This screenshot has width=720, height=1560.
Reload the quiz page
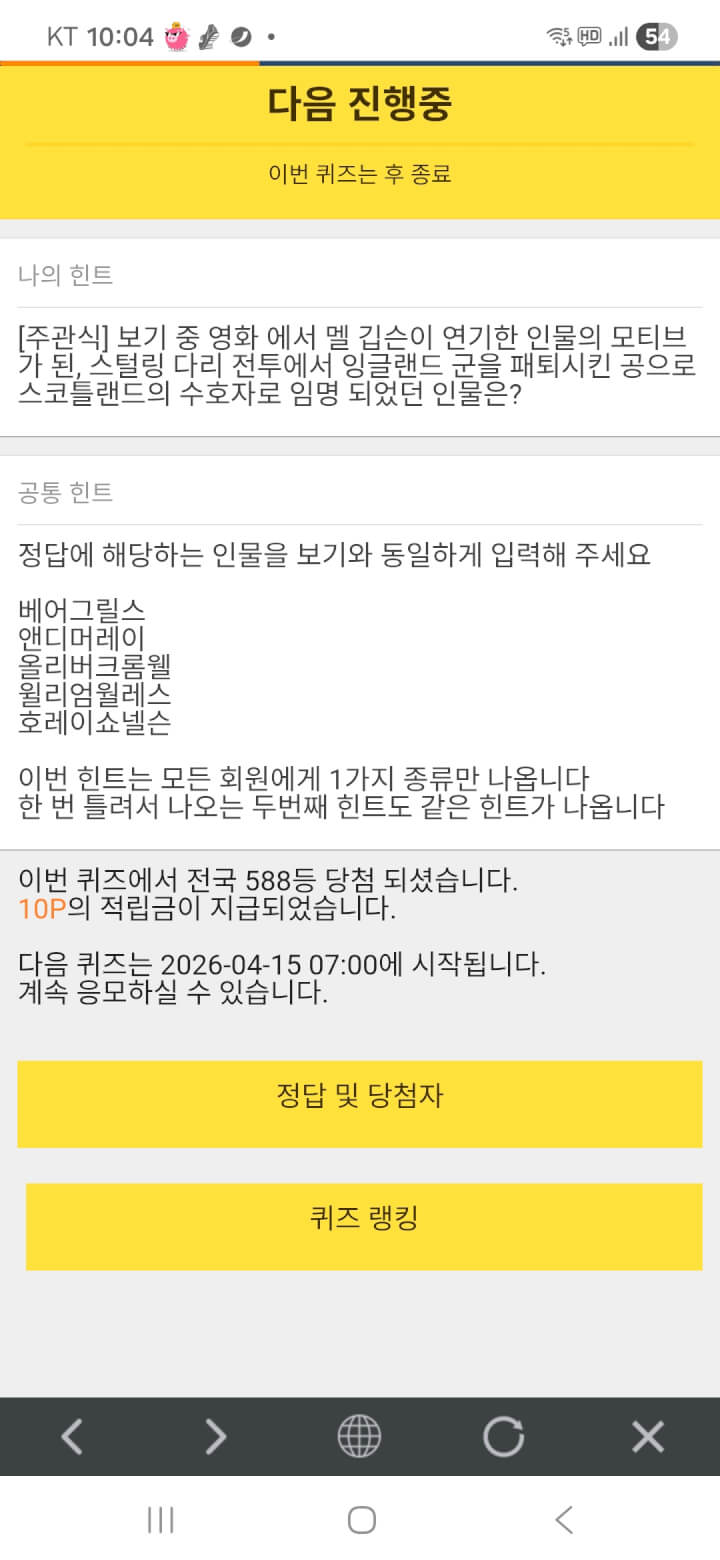tap(503, 1437)
